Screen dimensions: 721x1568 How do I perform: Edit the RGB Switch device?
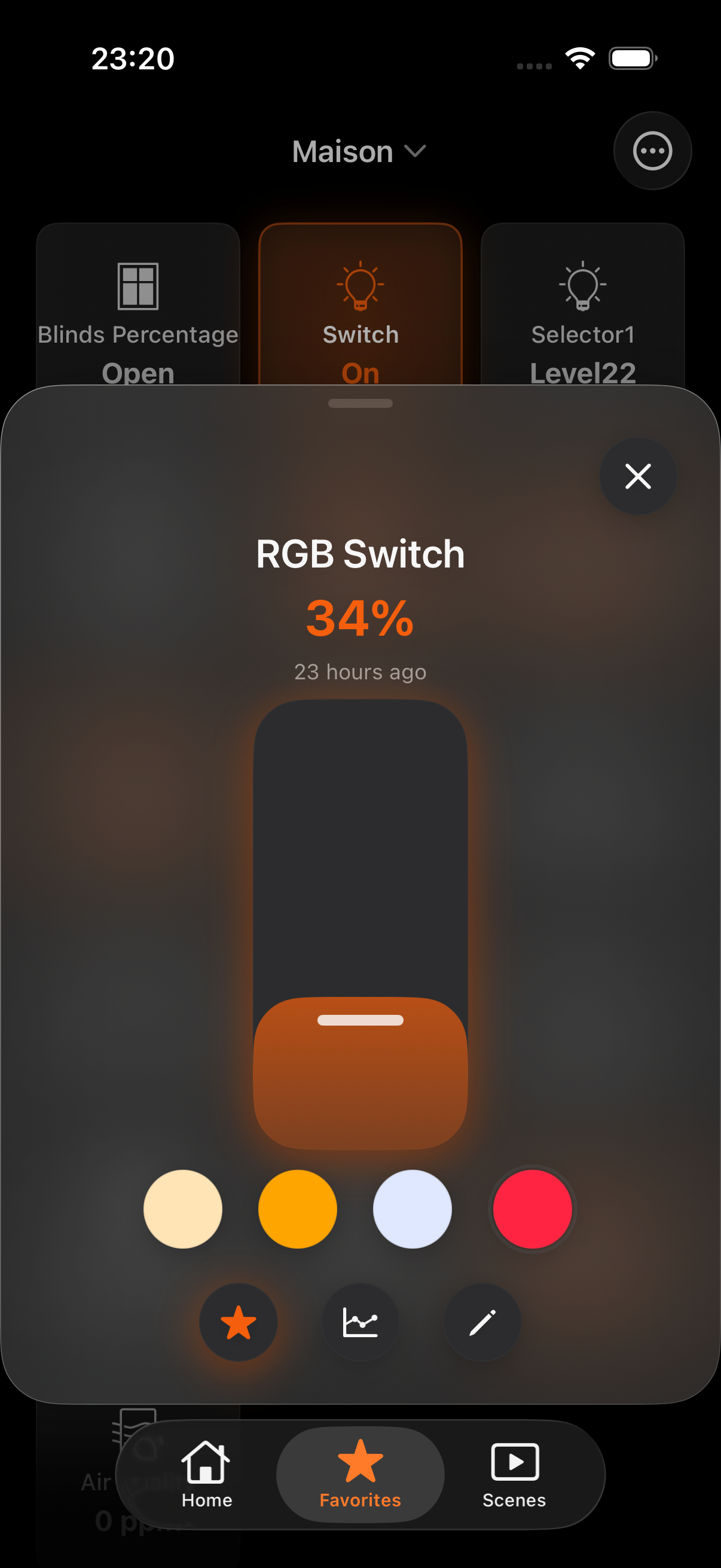(482, 1322)
